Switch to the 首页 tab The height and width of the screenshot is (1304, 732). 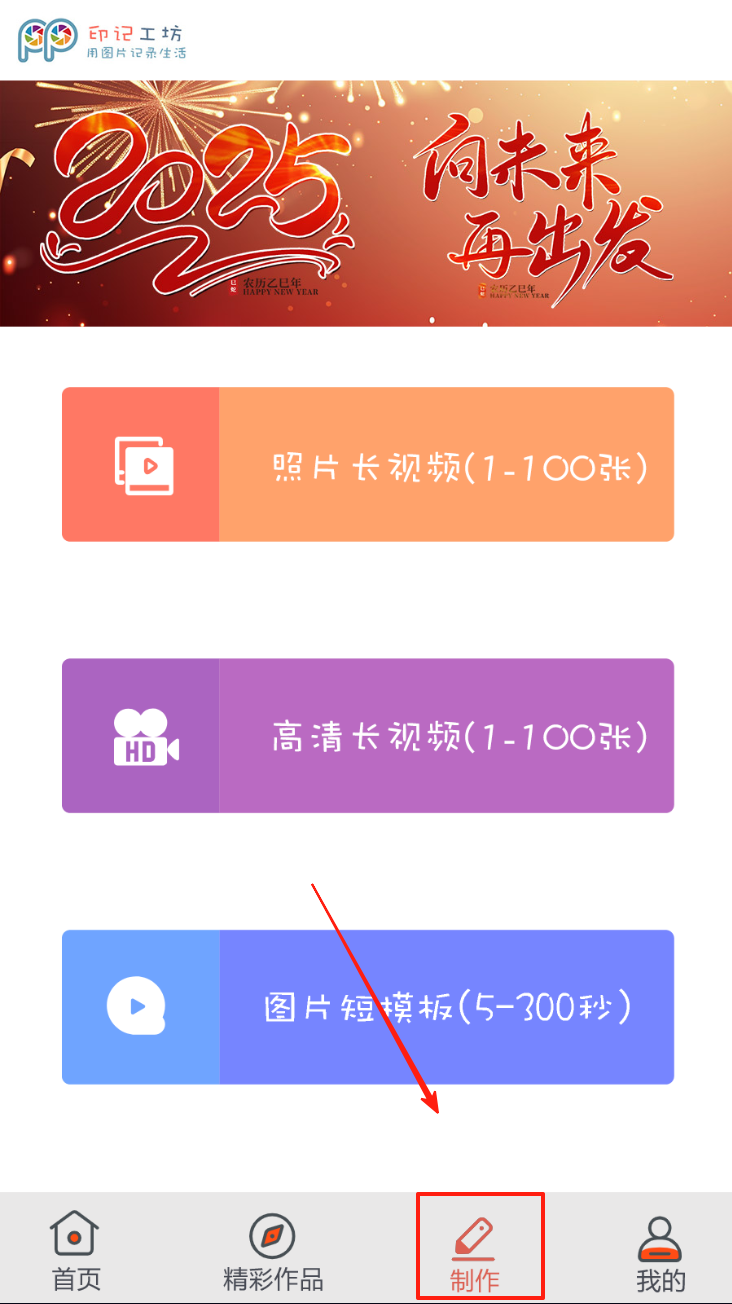76,1251
